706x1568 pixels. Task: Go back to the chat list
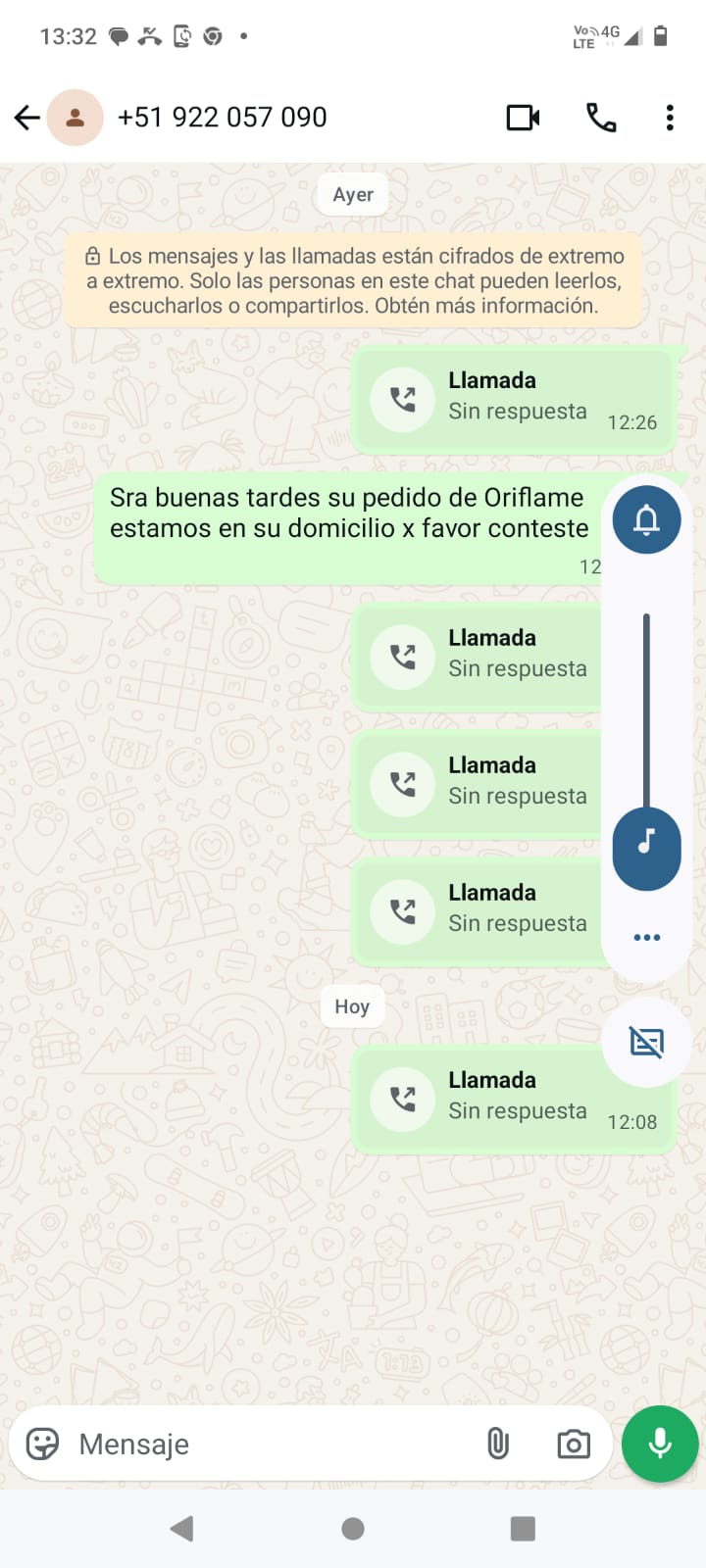(x=27, y=118)
